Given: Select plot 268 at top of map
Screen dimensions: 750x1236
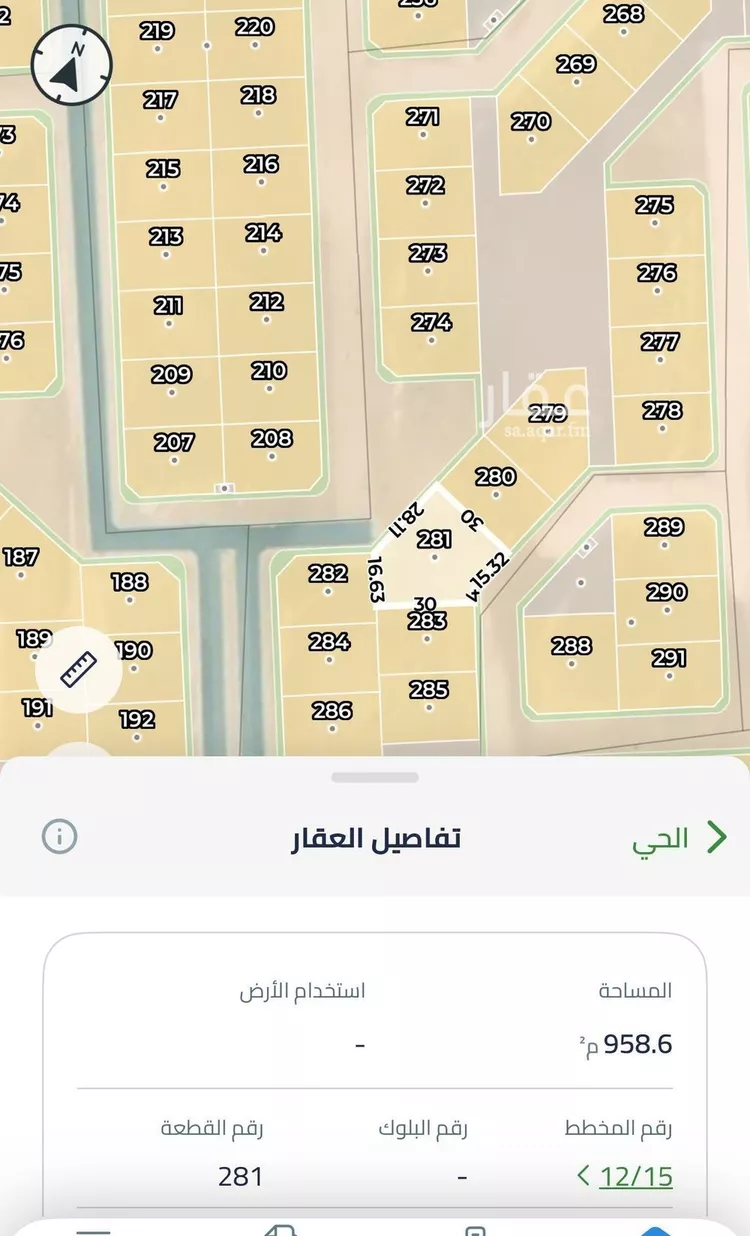Looking at the screenshot, I should tap(622, 16).
